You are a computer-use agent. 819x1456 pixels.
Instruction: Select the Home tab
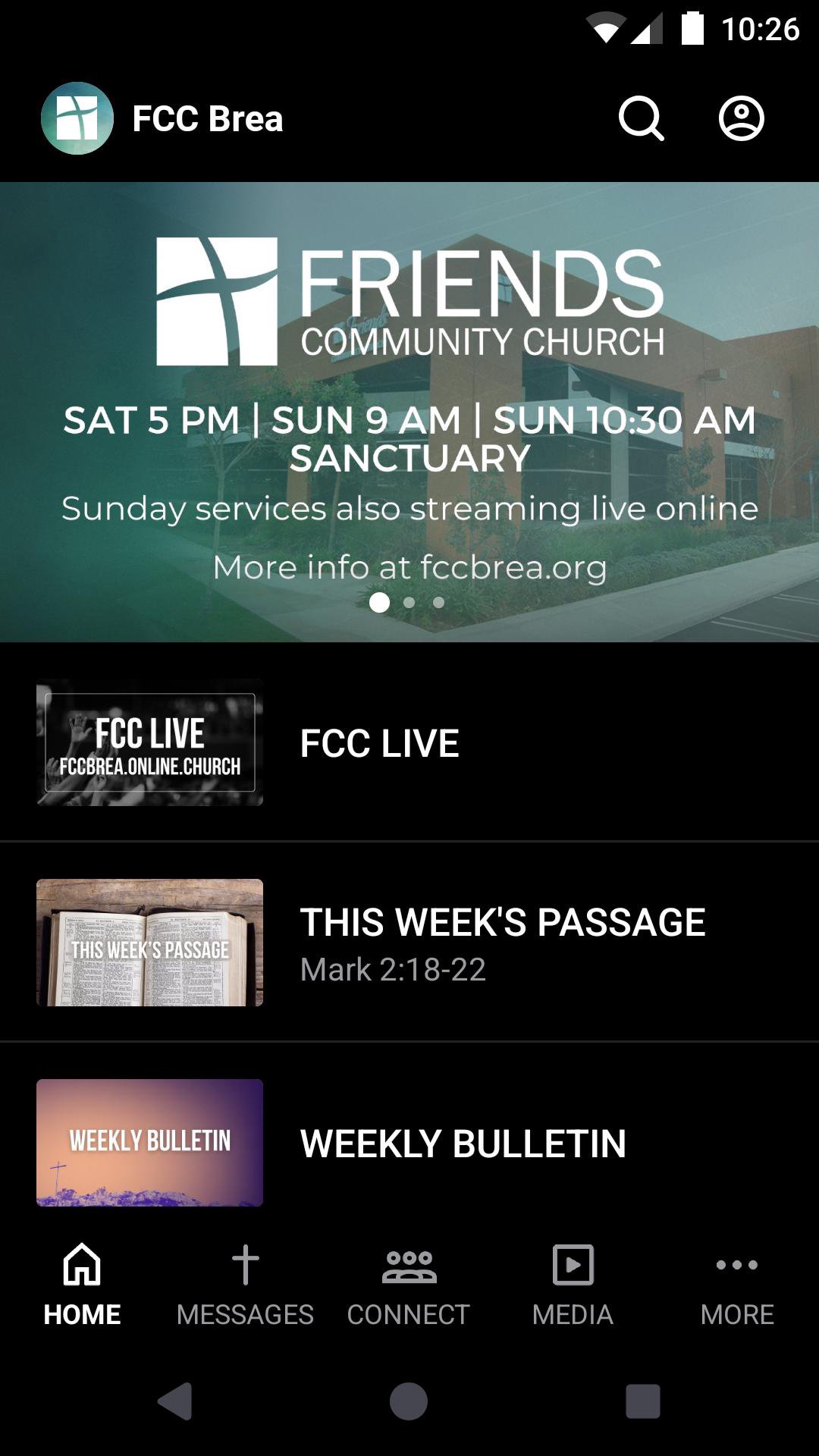point(82,1283)
